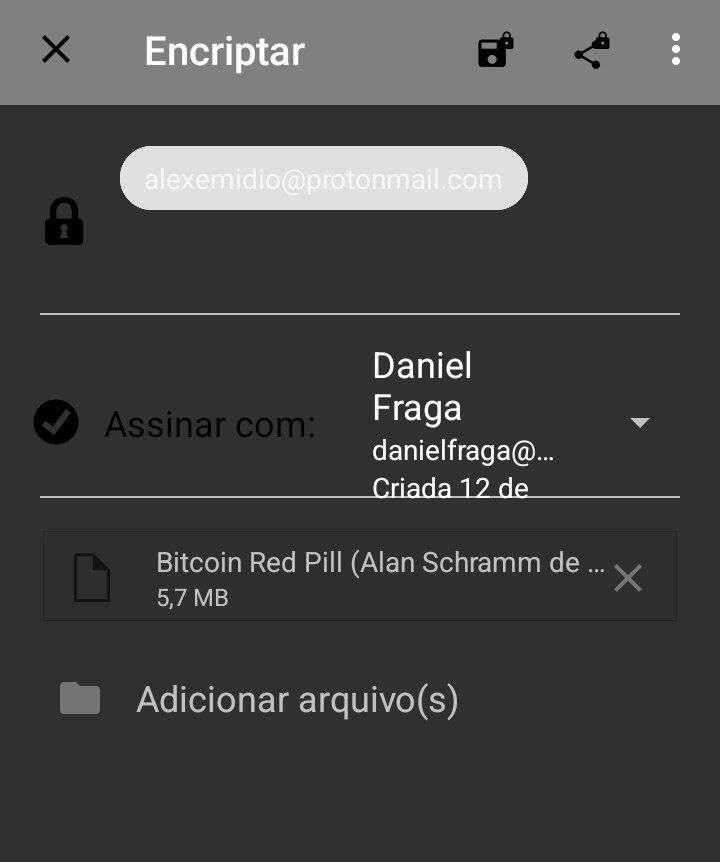The height and width of the screenshot is (862, 720).
Task: Tap Adicionar arquivo(s) to add files
Action: coord(297,700)
